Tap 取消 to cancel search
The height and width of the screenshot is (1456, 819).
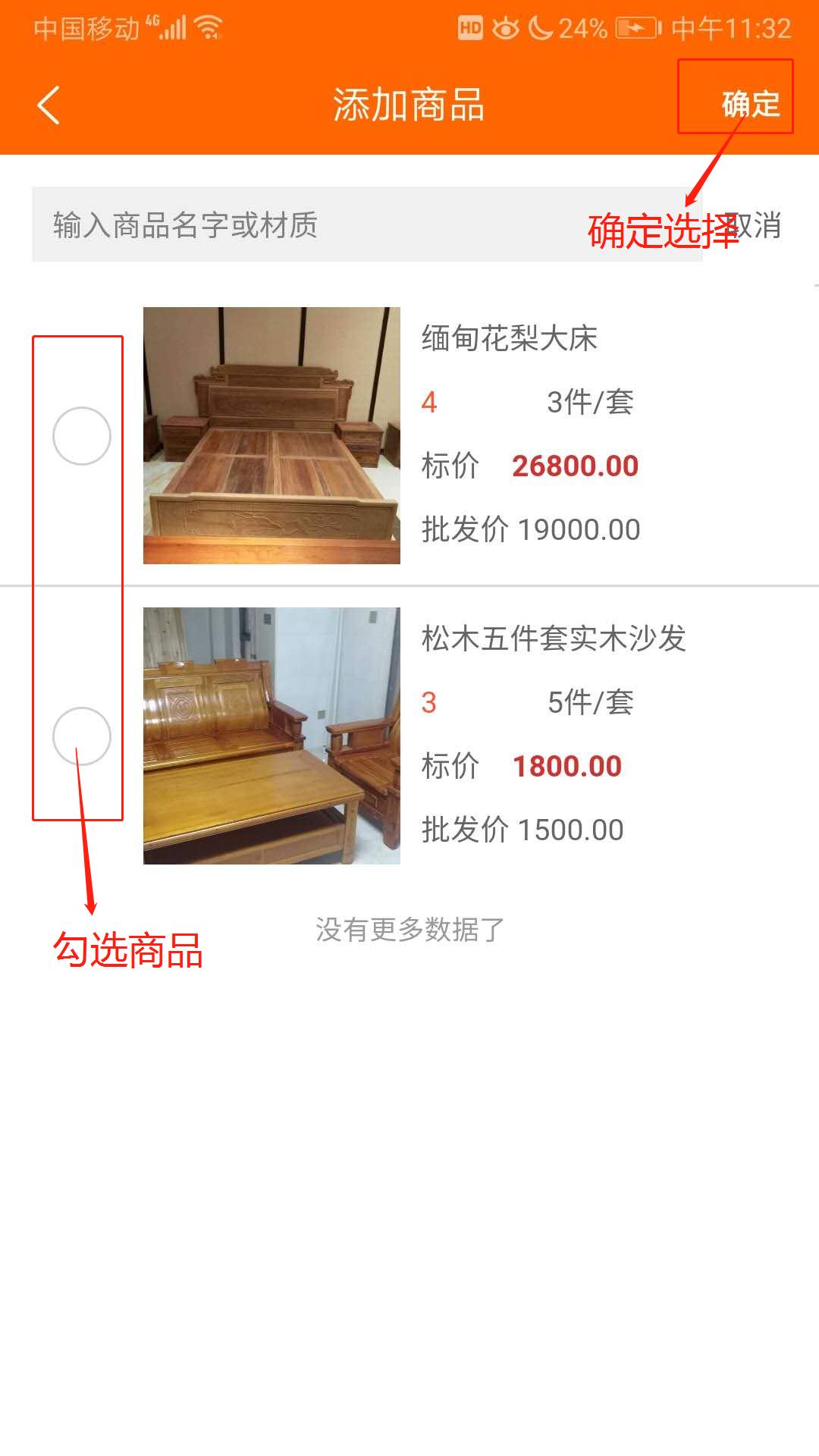point(758,225)
